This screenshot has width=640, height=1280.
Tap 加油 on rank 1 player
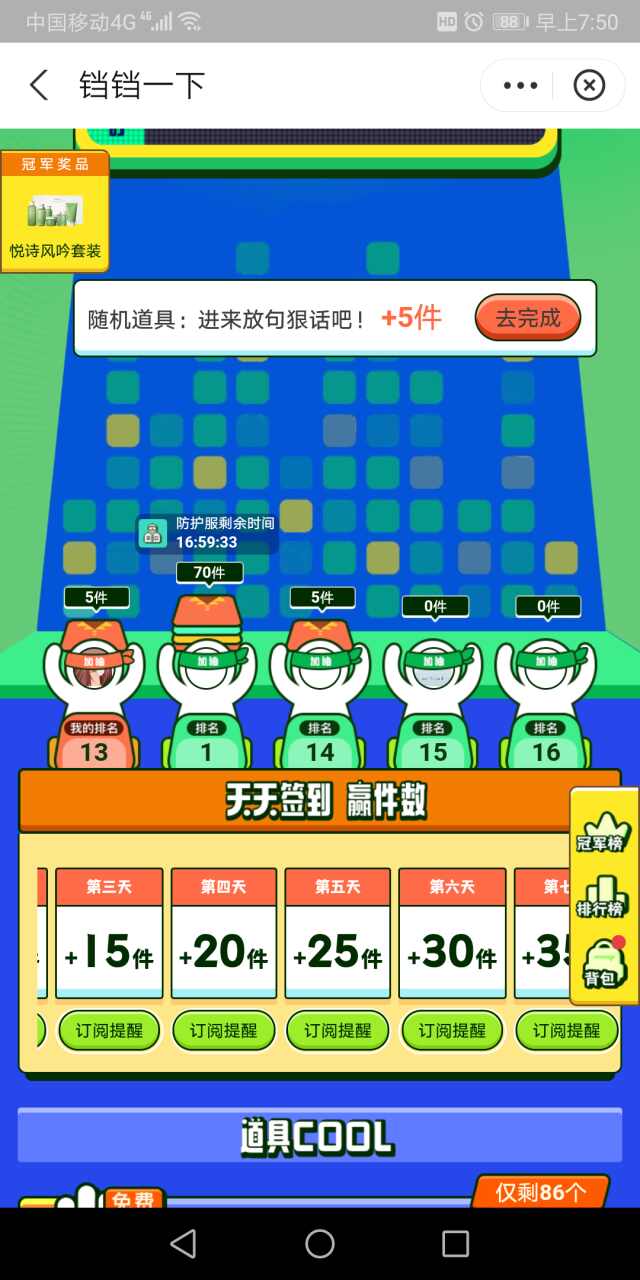pyautogui.click(x=207, y=661)
